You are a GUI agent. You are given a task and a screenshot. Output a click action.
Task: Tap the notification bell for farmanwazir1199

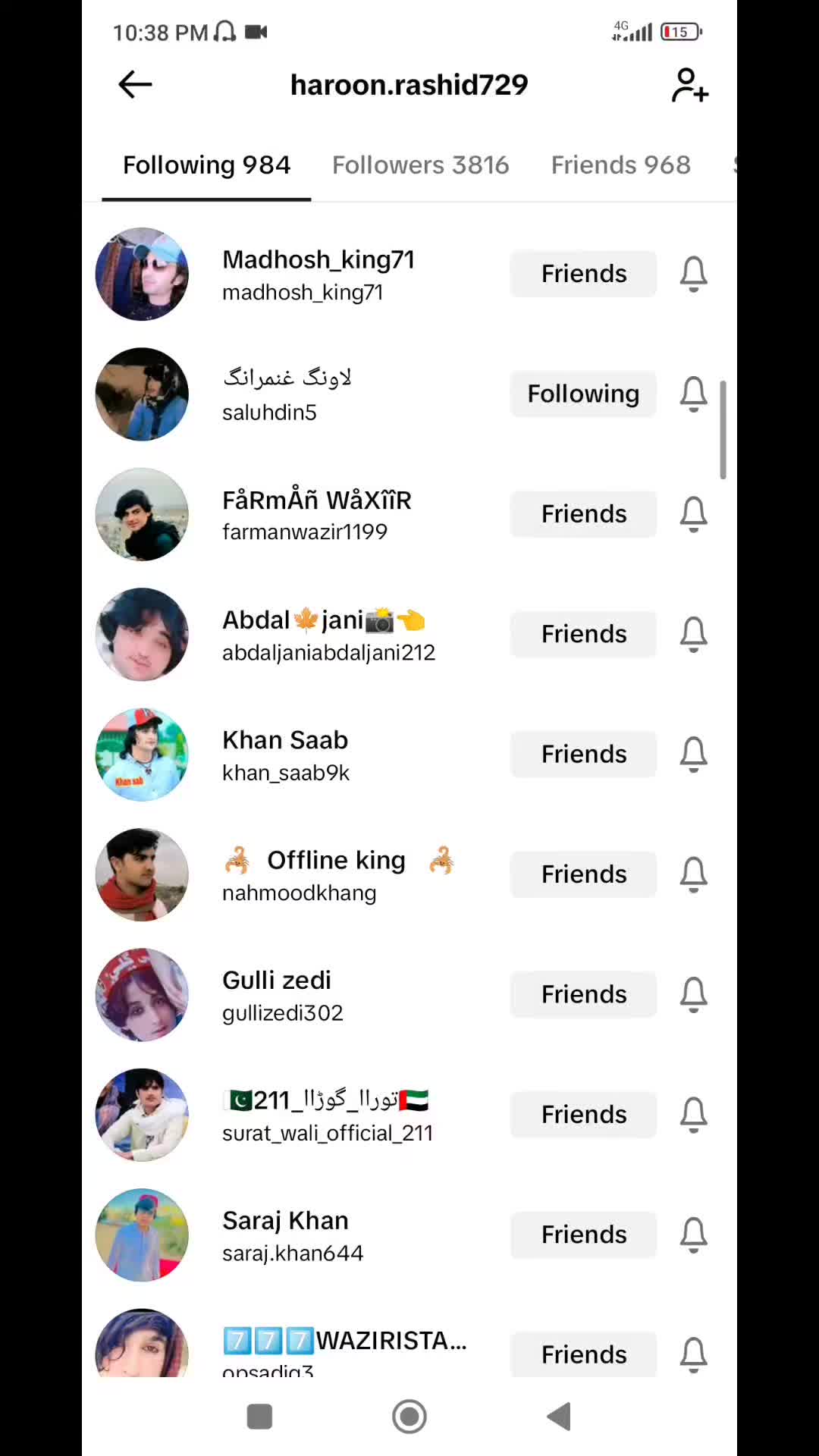[693, 514]
